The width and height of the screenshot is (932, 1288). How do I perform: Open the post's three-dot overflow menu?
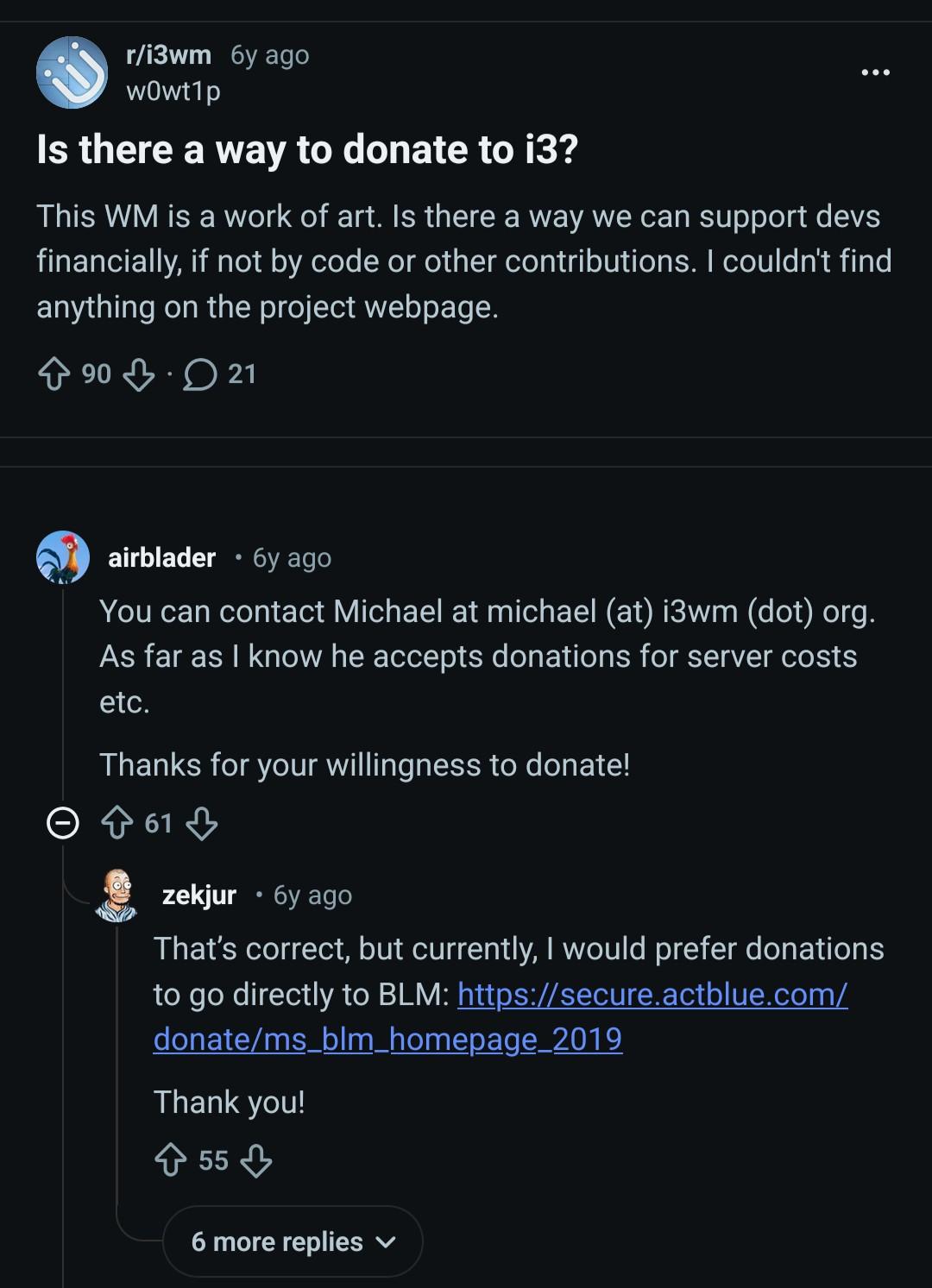coord(875,72)
